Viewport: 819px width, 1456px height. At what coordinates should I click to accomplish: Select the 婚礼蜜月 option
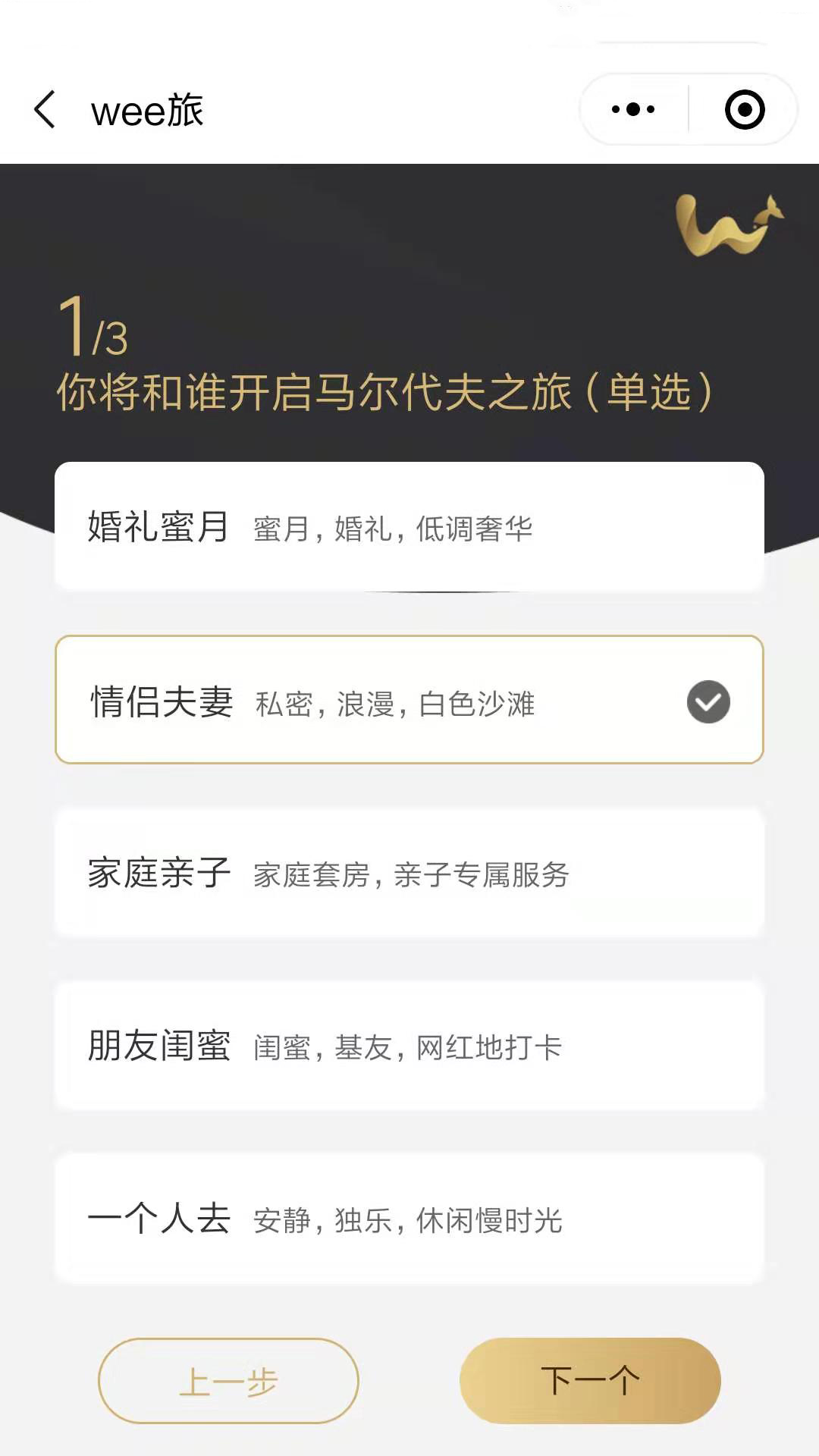409,526
